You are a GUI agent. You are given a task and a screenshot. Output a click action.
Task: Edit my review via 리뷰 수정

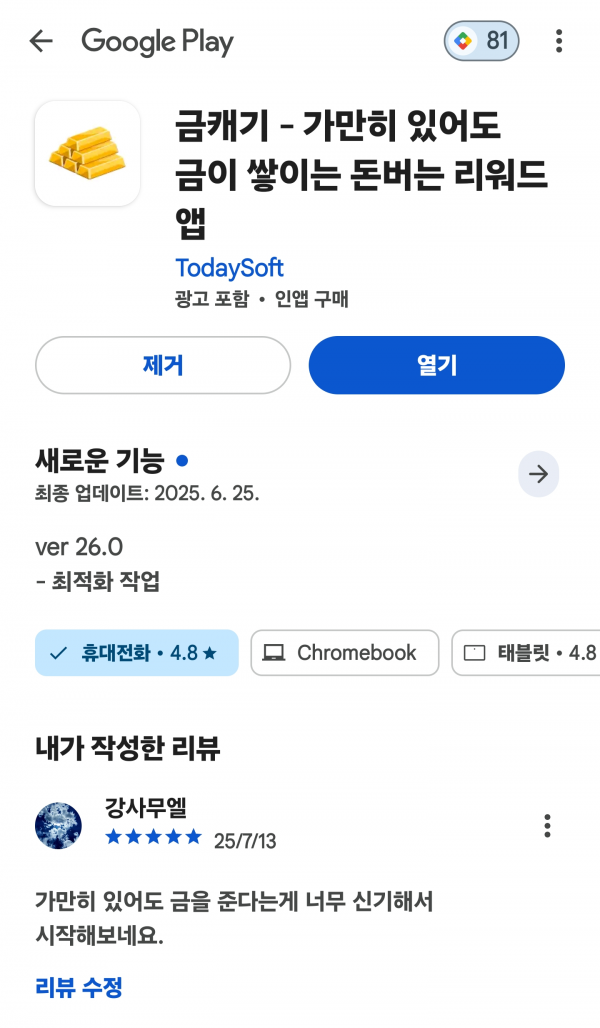click(x=79, y=987)
